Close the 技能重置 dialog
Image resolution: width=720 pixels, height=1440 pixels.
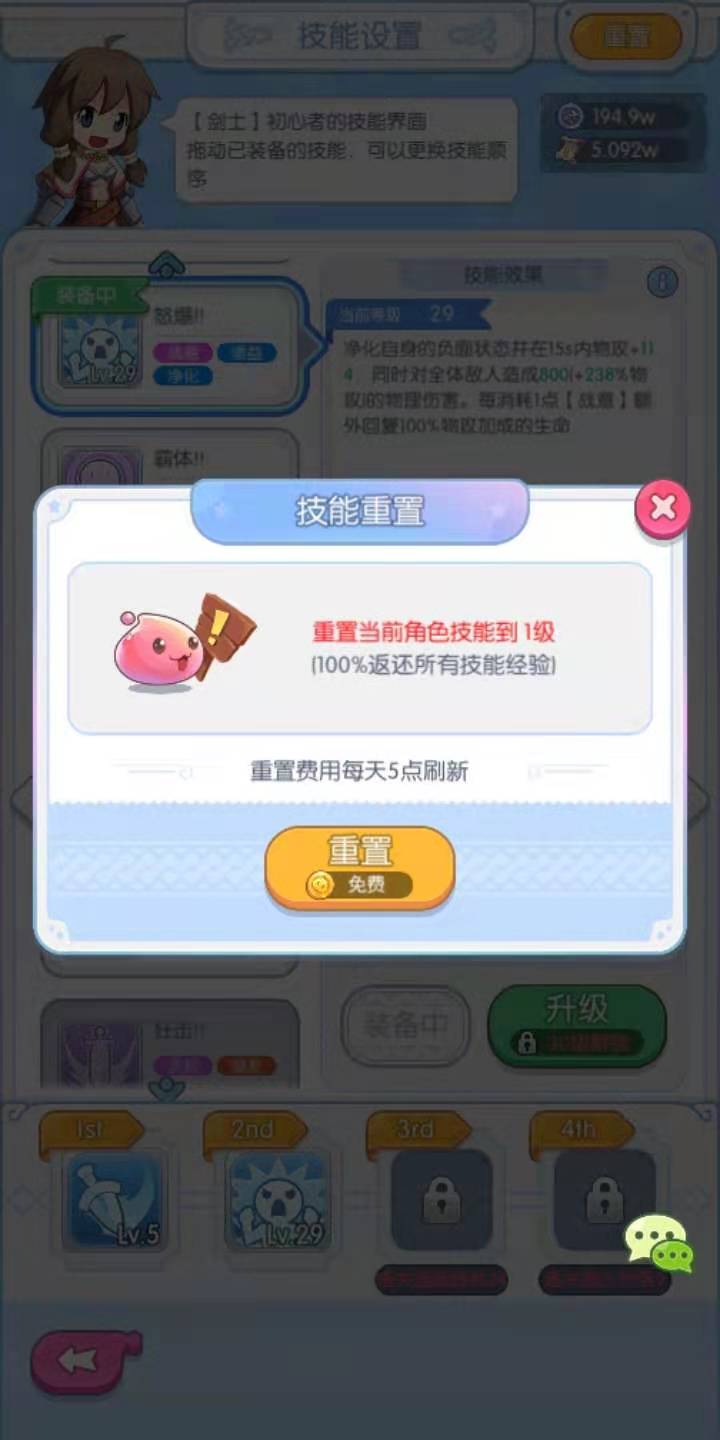point(662,508)
